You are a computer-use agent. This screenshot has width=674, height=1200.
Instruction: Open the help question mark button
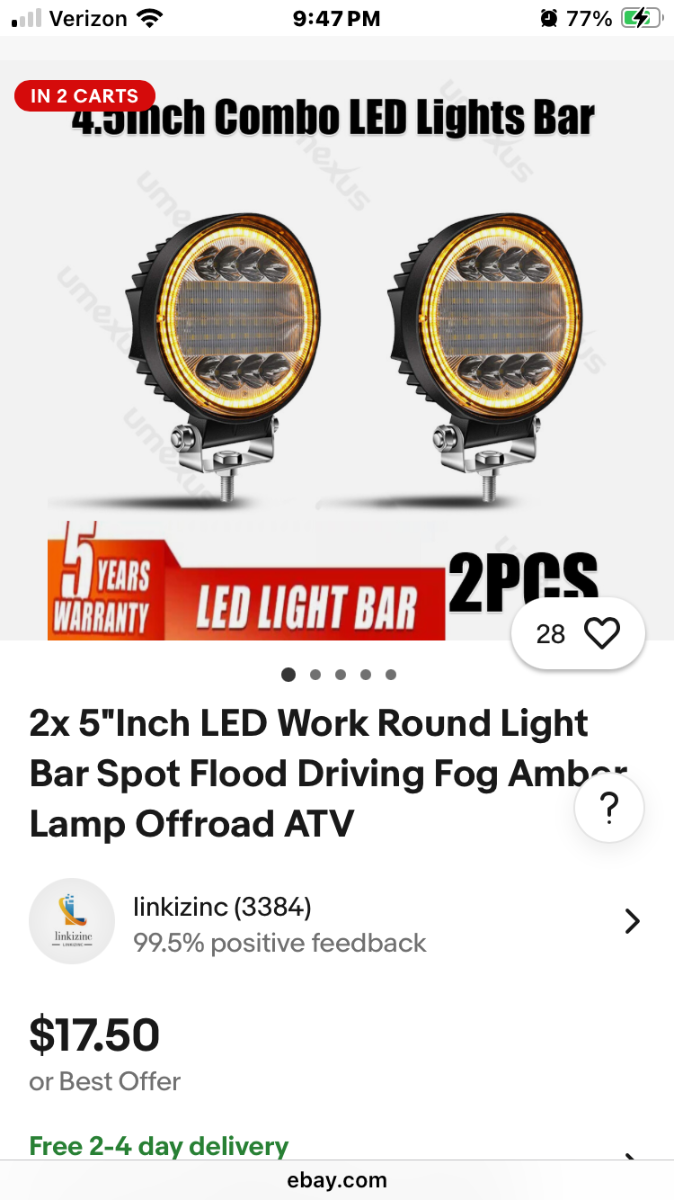pos(609,807)
